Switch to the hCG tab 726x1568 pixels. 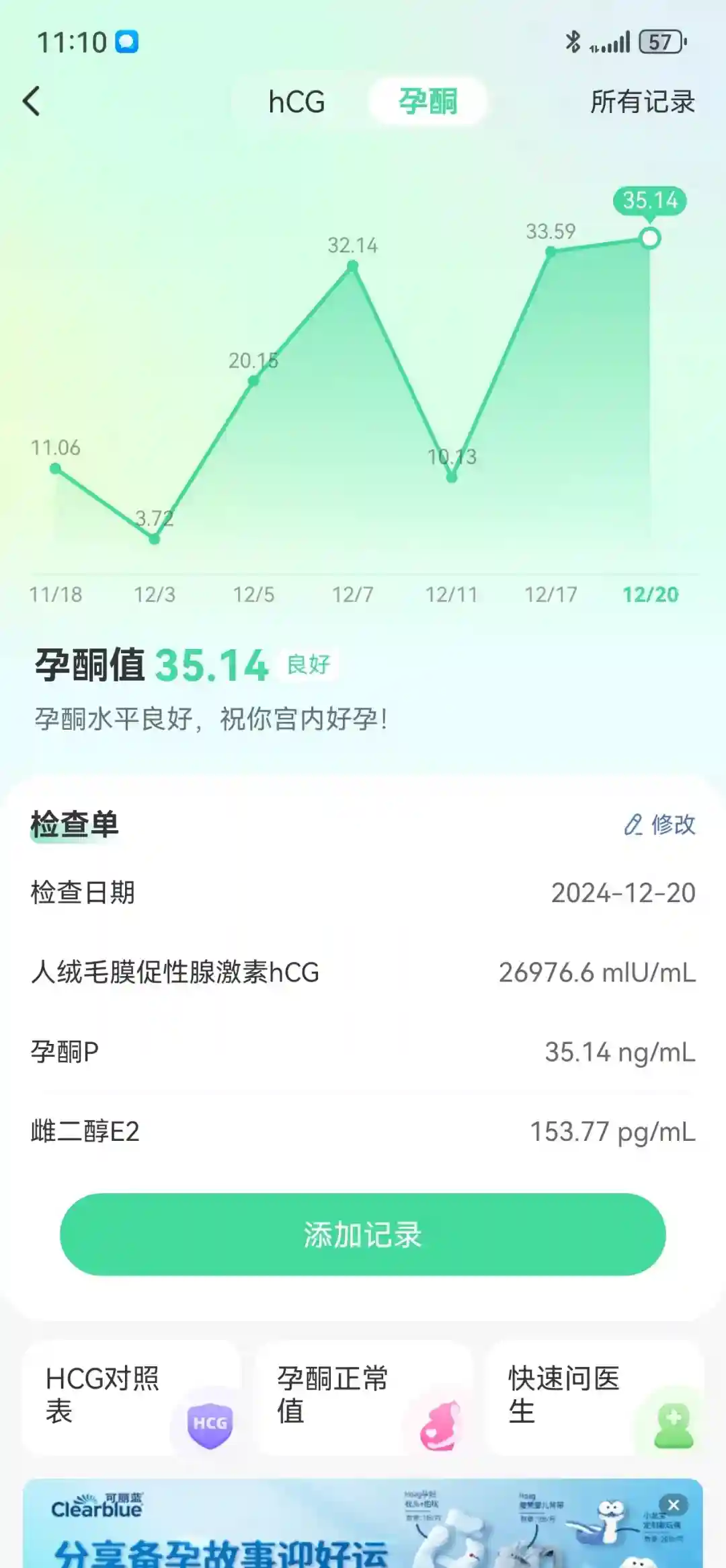click(x=296, y=102)
